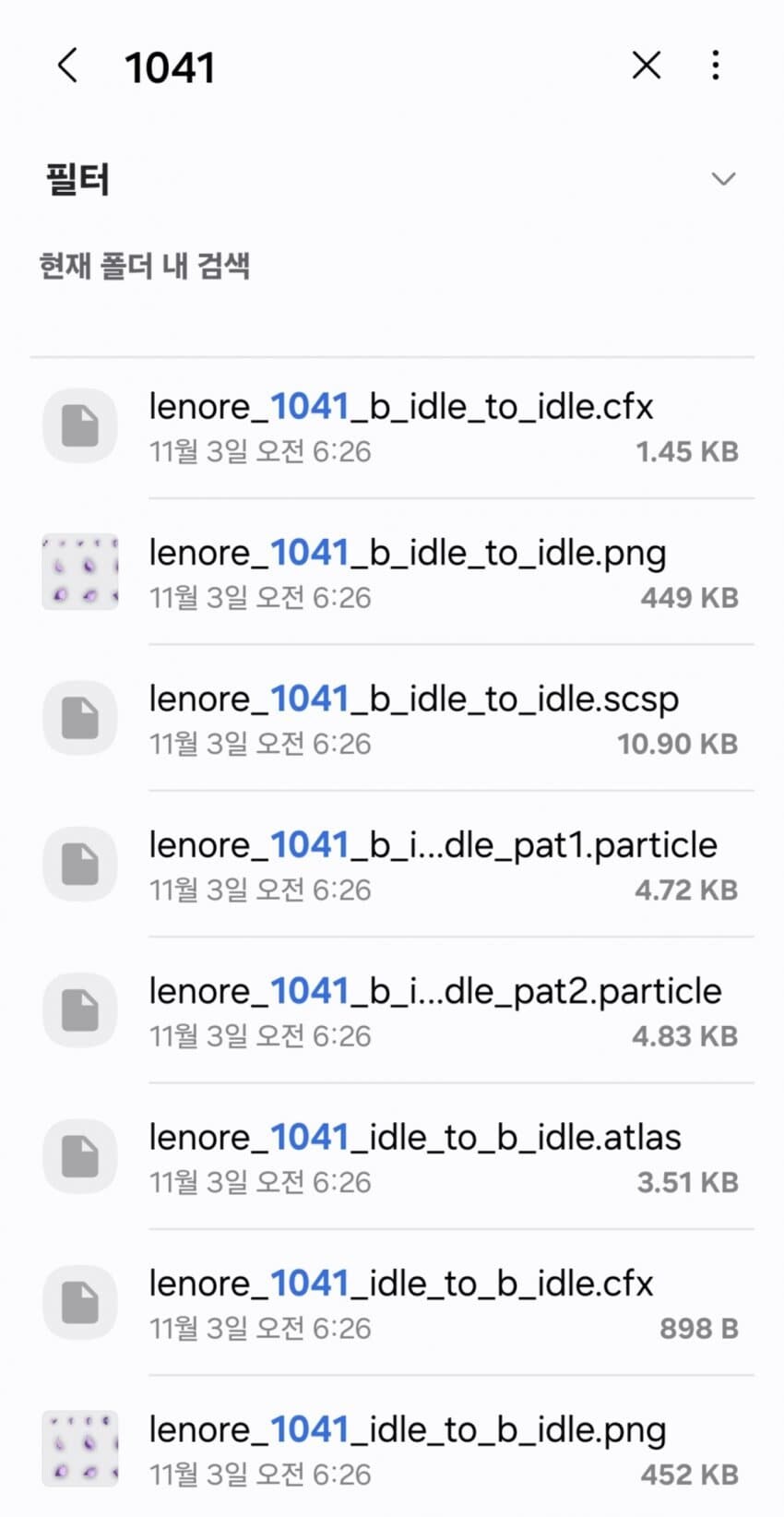Go back from the search screen
This screenshot has height=1517, width=784.
67,66
